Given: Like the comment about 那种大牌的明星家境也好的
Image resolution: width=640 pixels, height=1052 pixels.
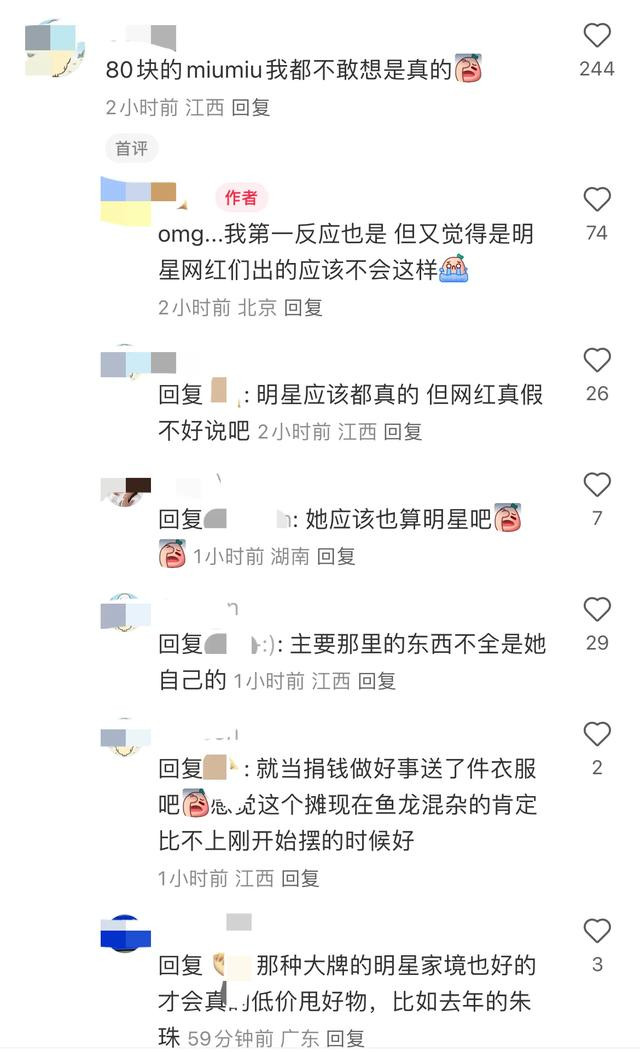Looking at the screenshot, I should (x=596, y=931).
